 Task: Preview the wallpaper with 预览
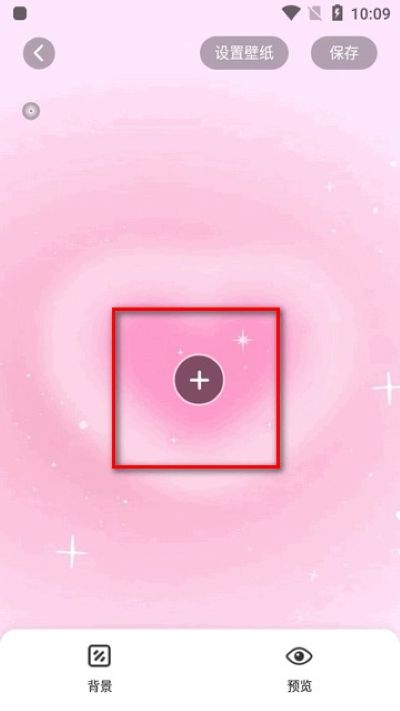[299, 669]
